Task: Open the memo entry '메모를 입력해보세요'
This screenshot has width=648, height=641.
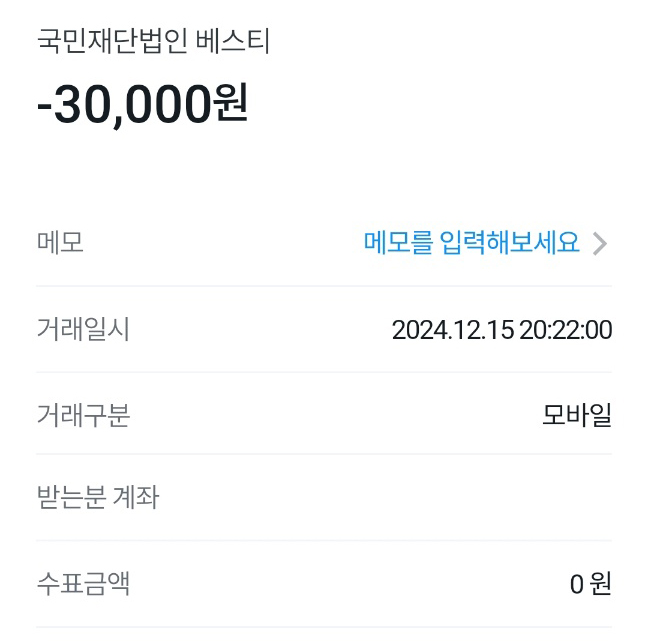Action: click(472, 243)
